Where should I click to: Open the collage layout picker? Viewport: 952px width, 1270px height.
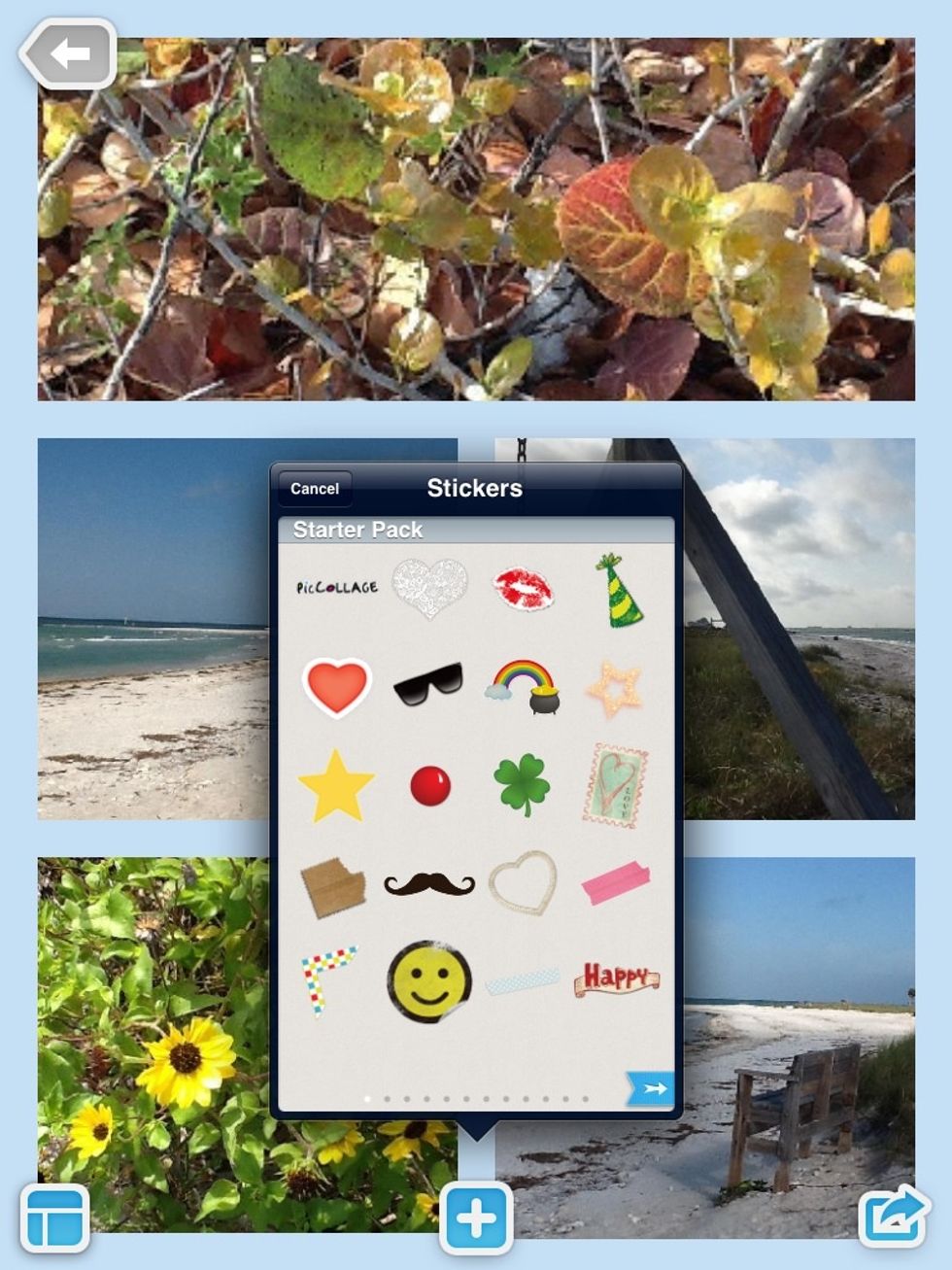54,1218
